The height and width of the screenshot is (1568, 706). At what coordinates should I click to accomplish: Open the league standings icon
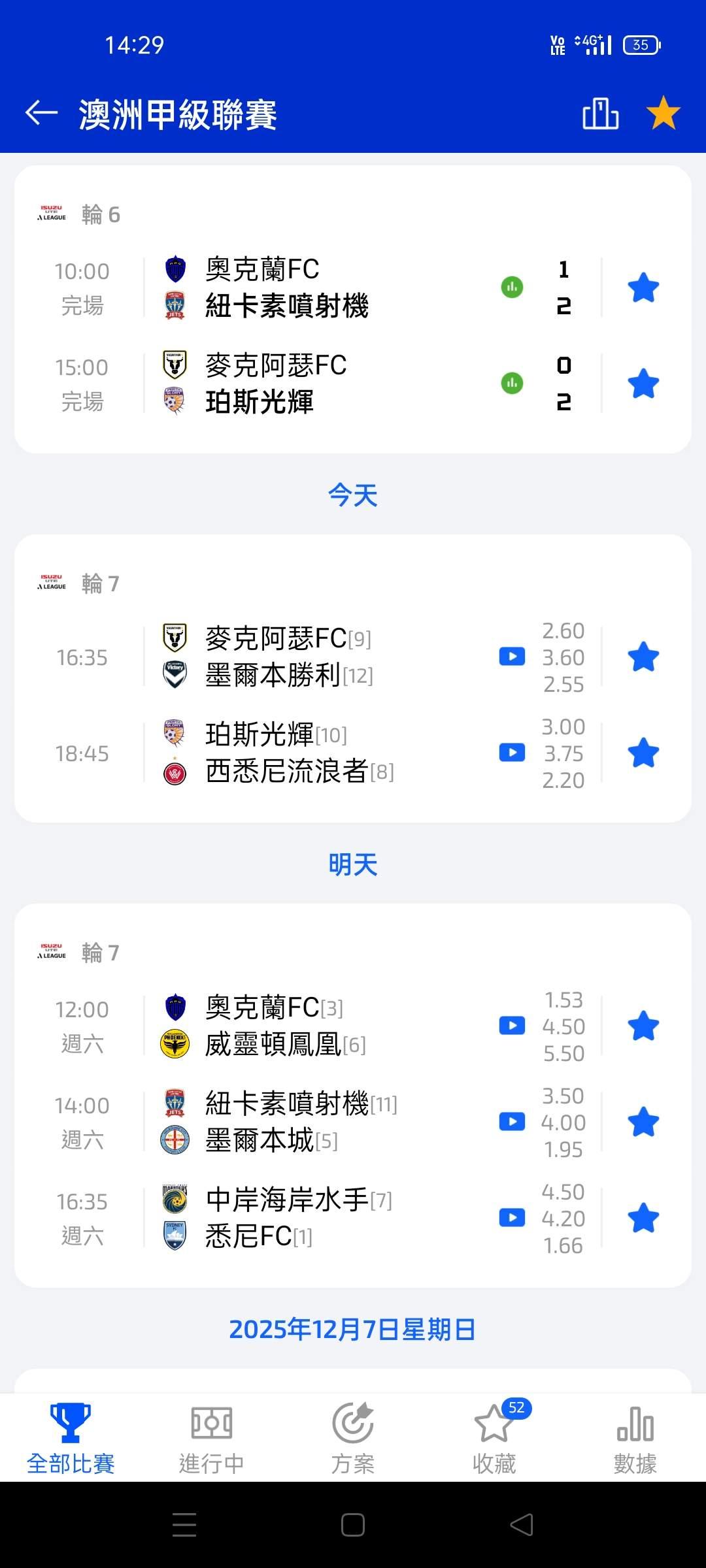click(x=600, y=114)
